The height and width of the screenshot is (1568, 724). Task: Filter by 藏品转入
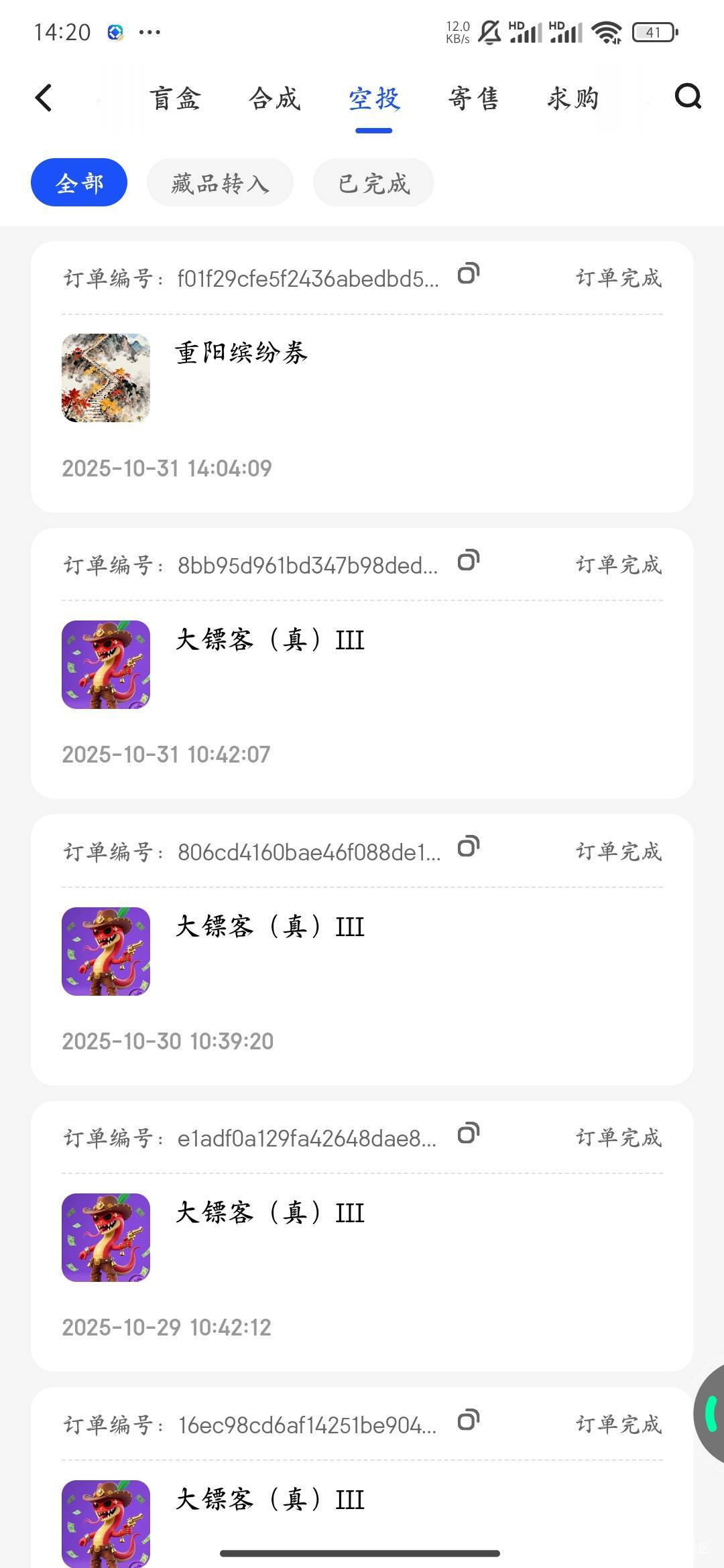[x=220, y=182]
